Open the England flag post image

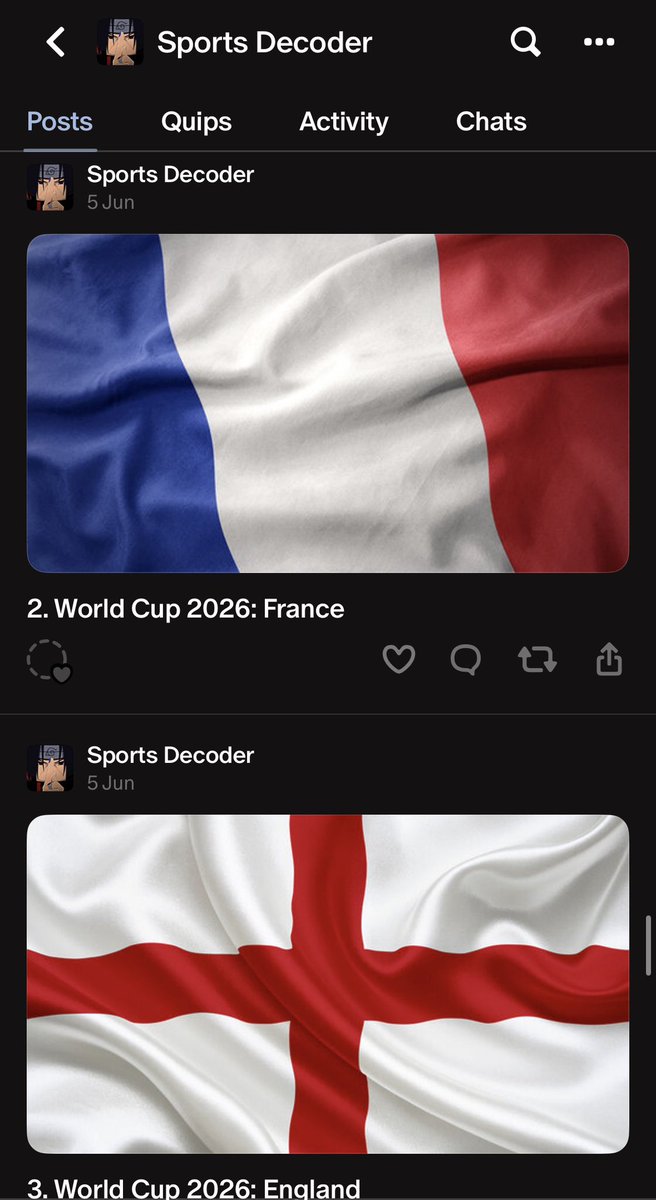[328, 984]
